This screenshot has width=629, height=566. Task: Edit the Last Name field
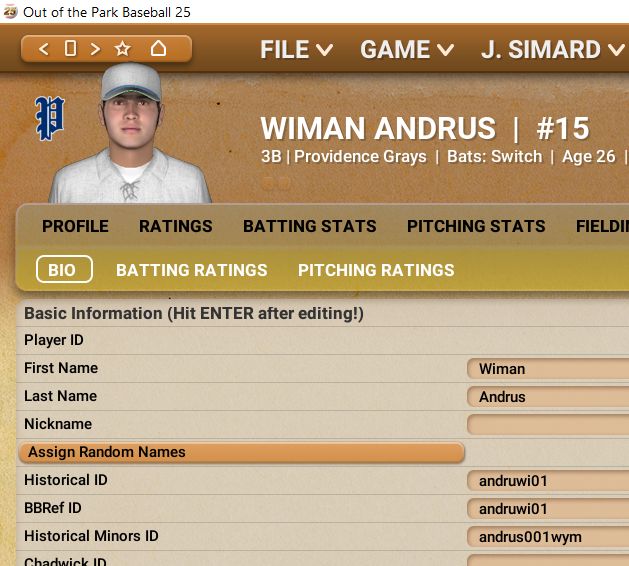tap(547, 397)
